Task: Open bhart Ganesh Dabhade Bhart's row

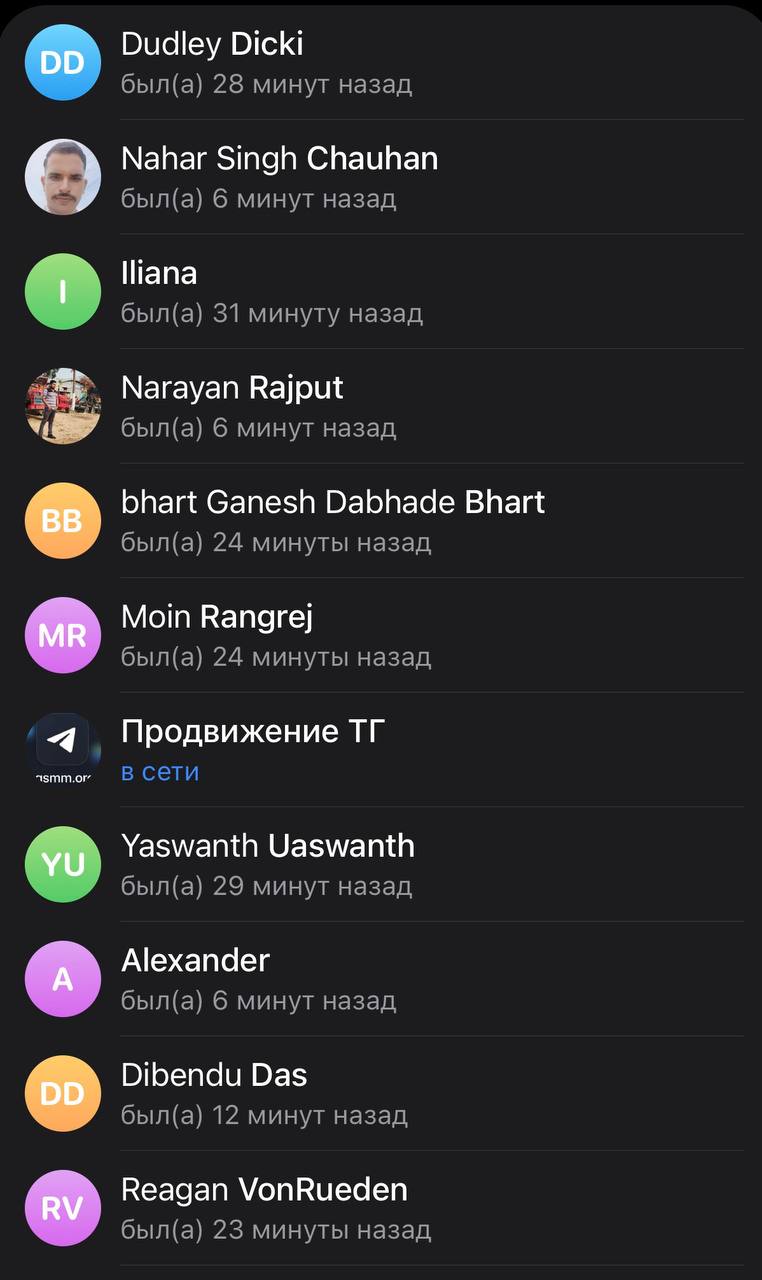Action: pyautogui.click(x=381, y=521)
